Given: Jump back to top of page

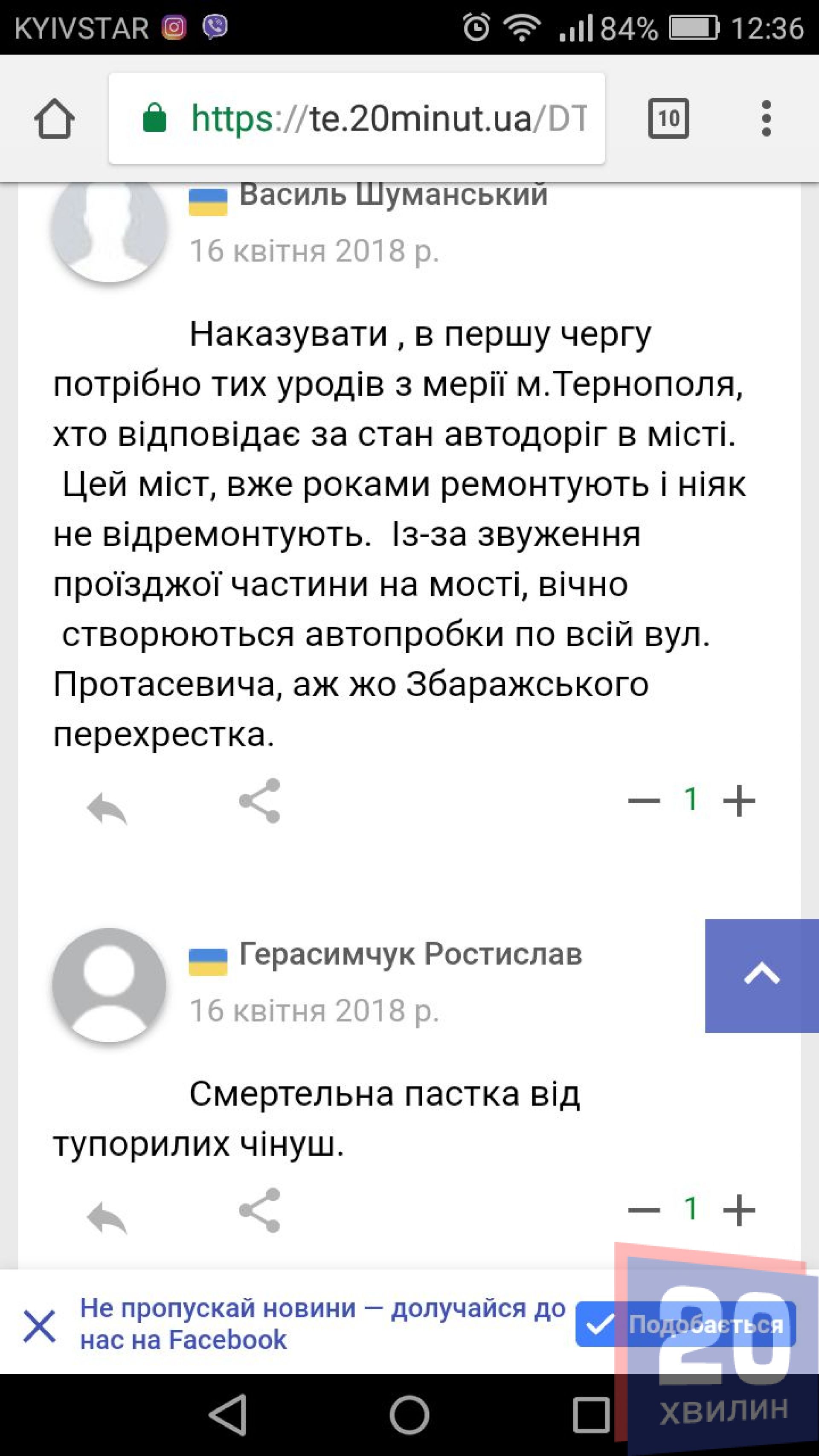Looking at the screenshot, I should [x=761, y=976].
